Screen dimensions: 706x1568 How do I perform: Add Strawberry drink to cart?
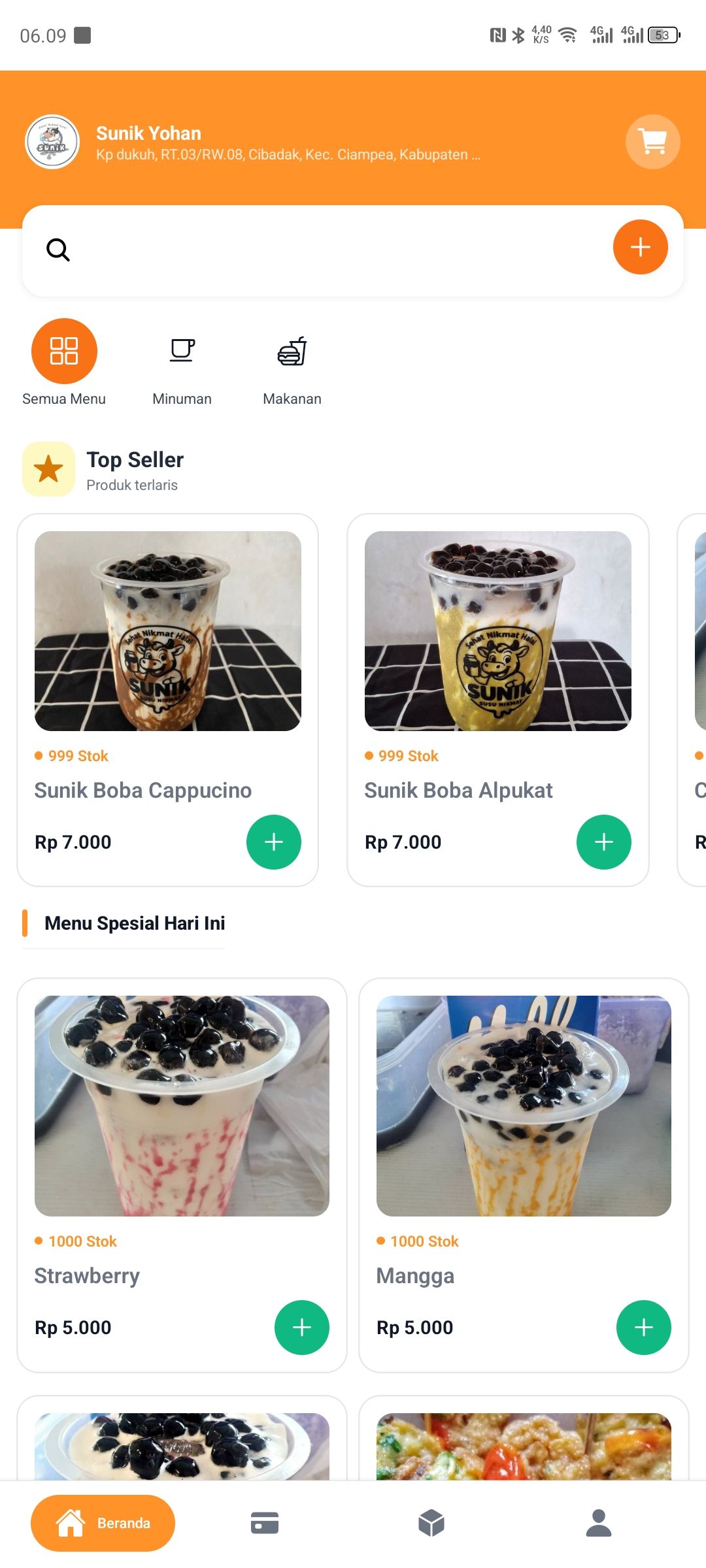click(301, 1327)
